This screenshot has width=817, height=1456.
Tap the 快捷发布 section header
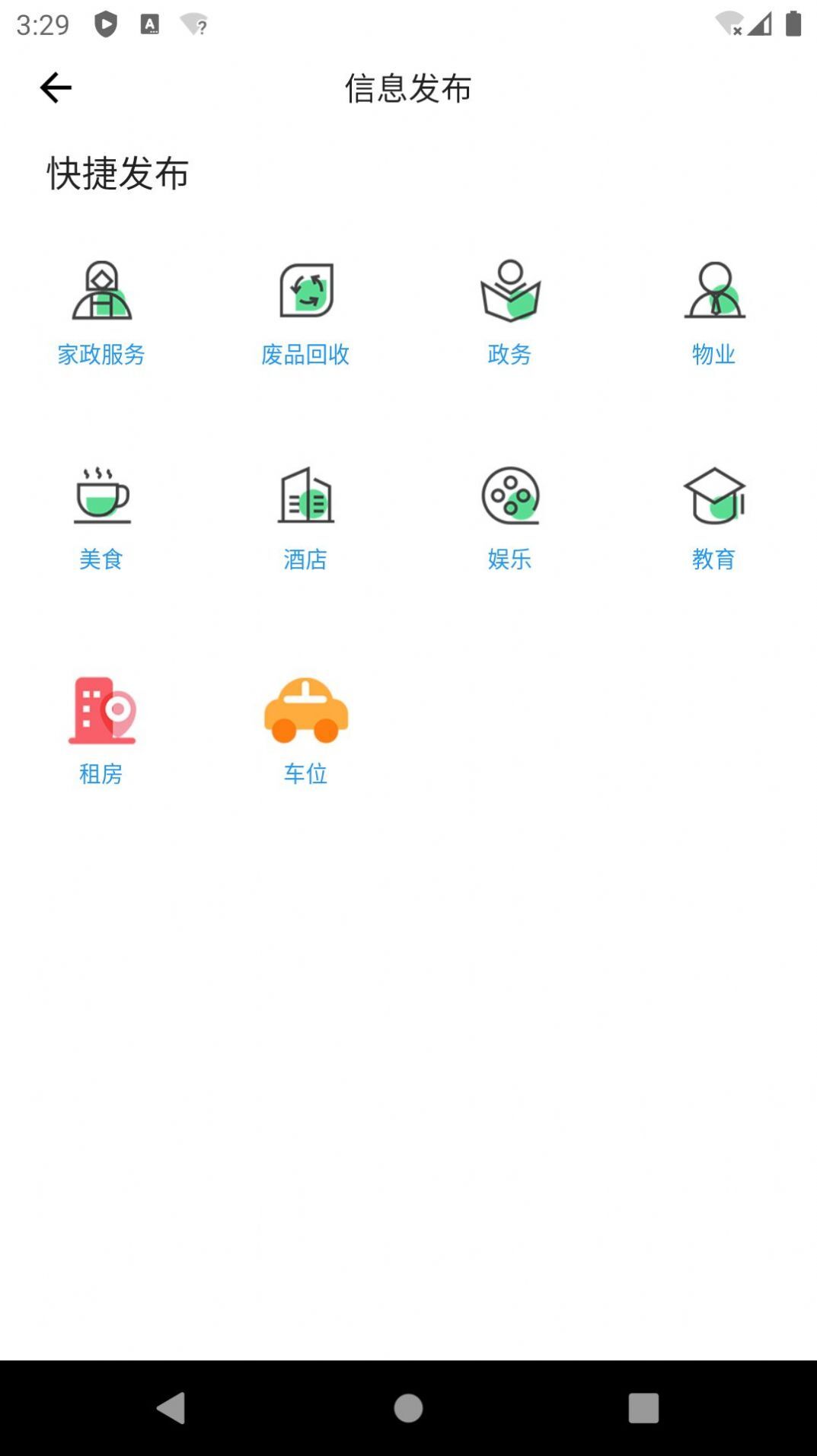[119, 173]
